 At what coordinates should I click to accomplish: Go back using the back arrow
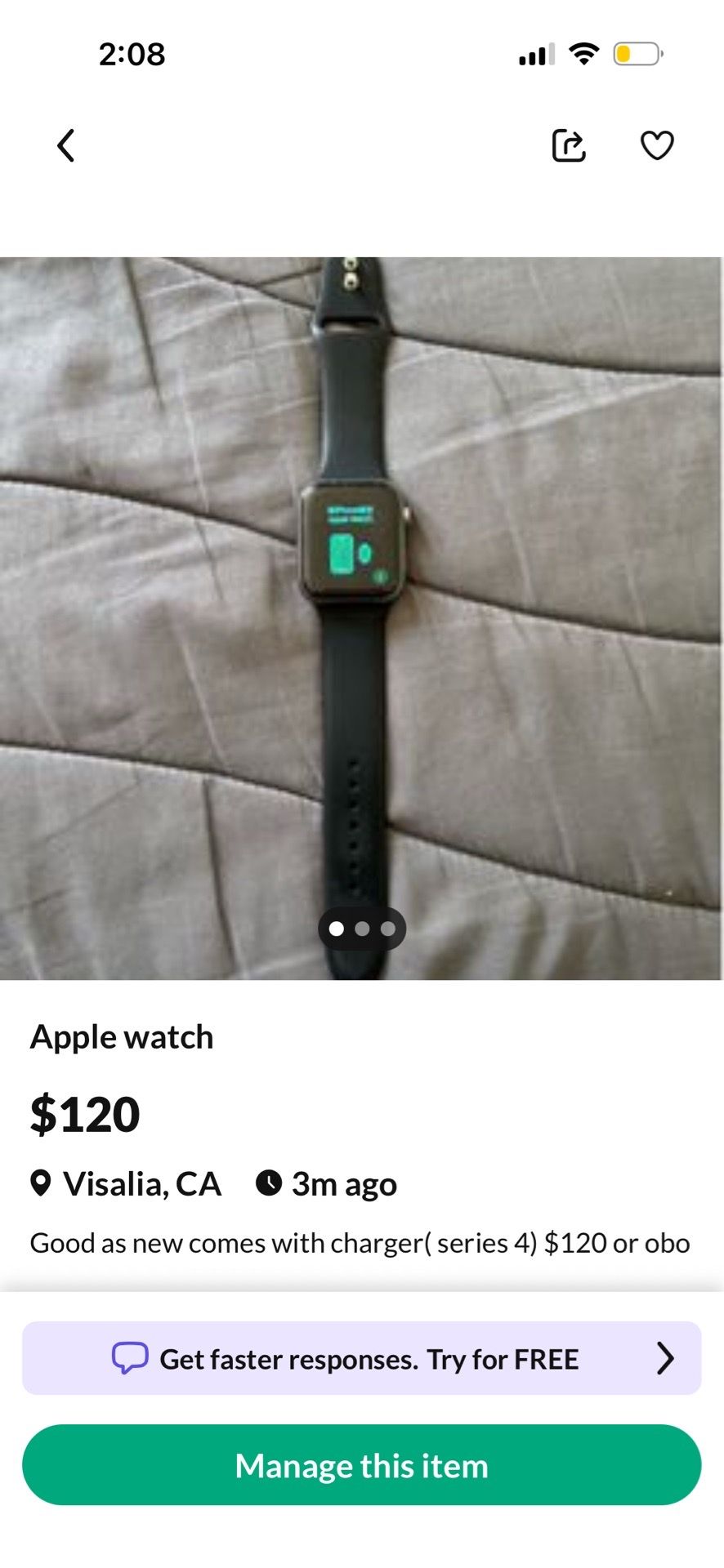pyautogui.click(x=66, y=146)
